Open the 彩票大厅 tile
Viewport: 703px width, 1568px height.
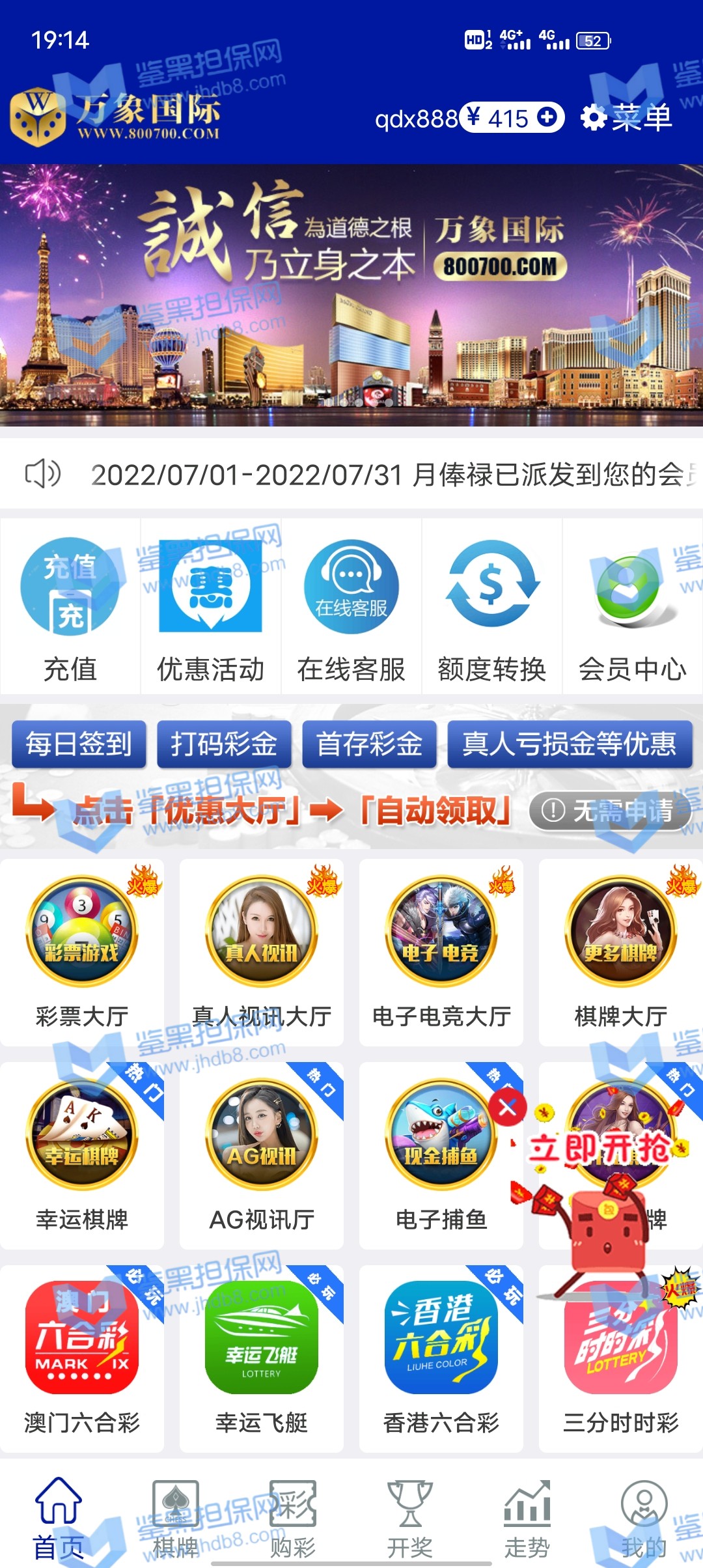(x=82, y=952)
